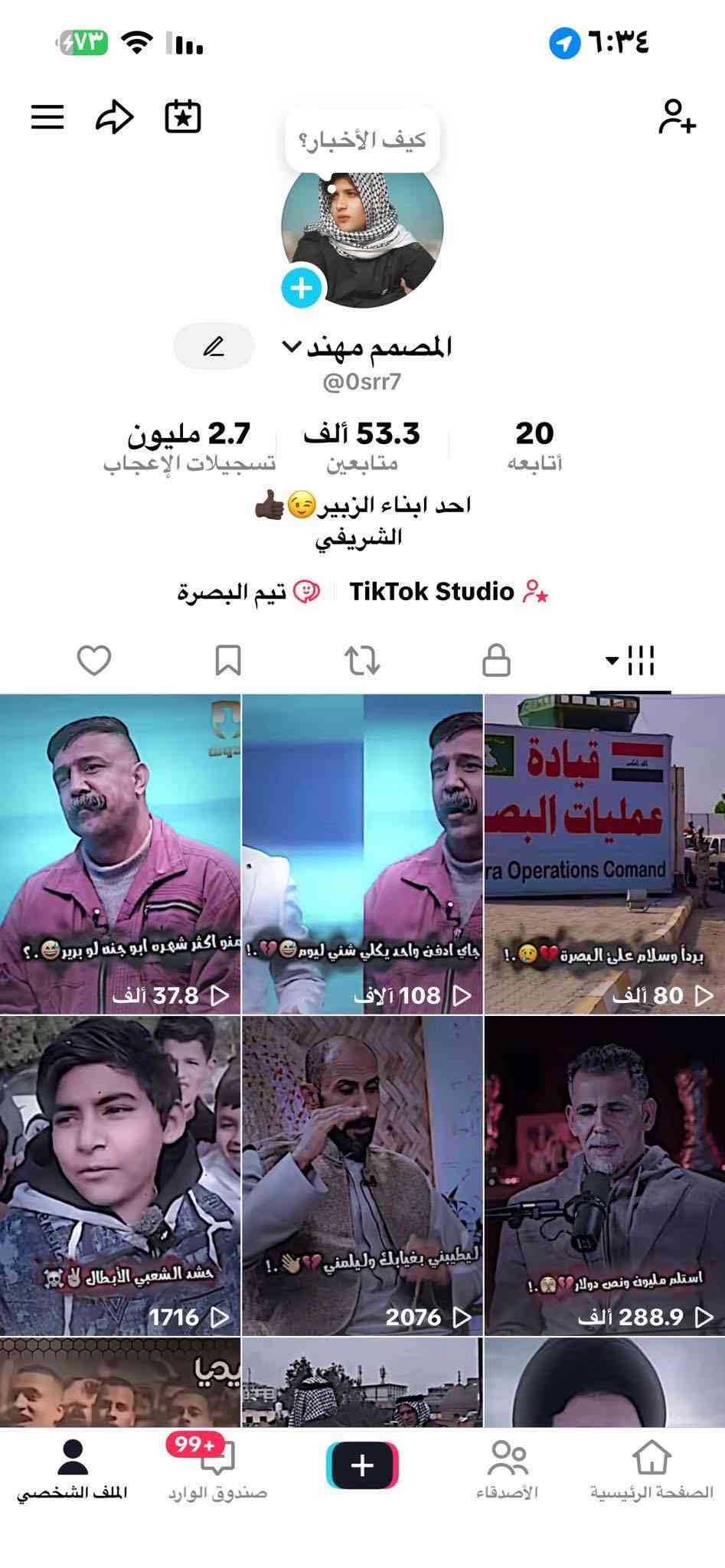725x1568 pixels.
Task: Open the video with 288.9 ألف views
Action: [604, 1175]
